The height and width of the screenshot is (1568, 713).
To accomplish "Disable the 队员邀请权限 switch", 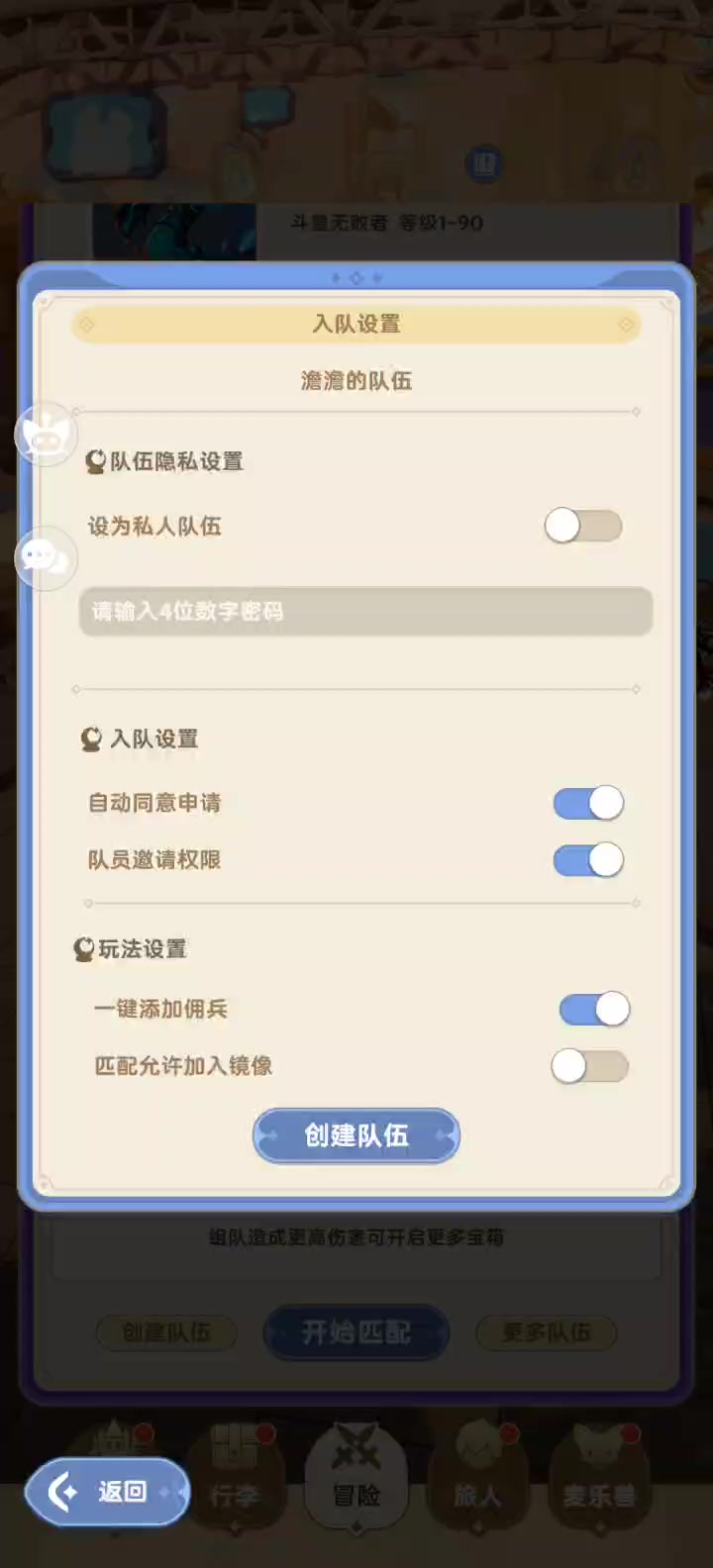I will click(588, 860).
